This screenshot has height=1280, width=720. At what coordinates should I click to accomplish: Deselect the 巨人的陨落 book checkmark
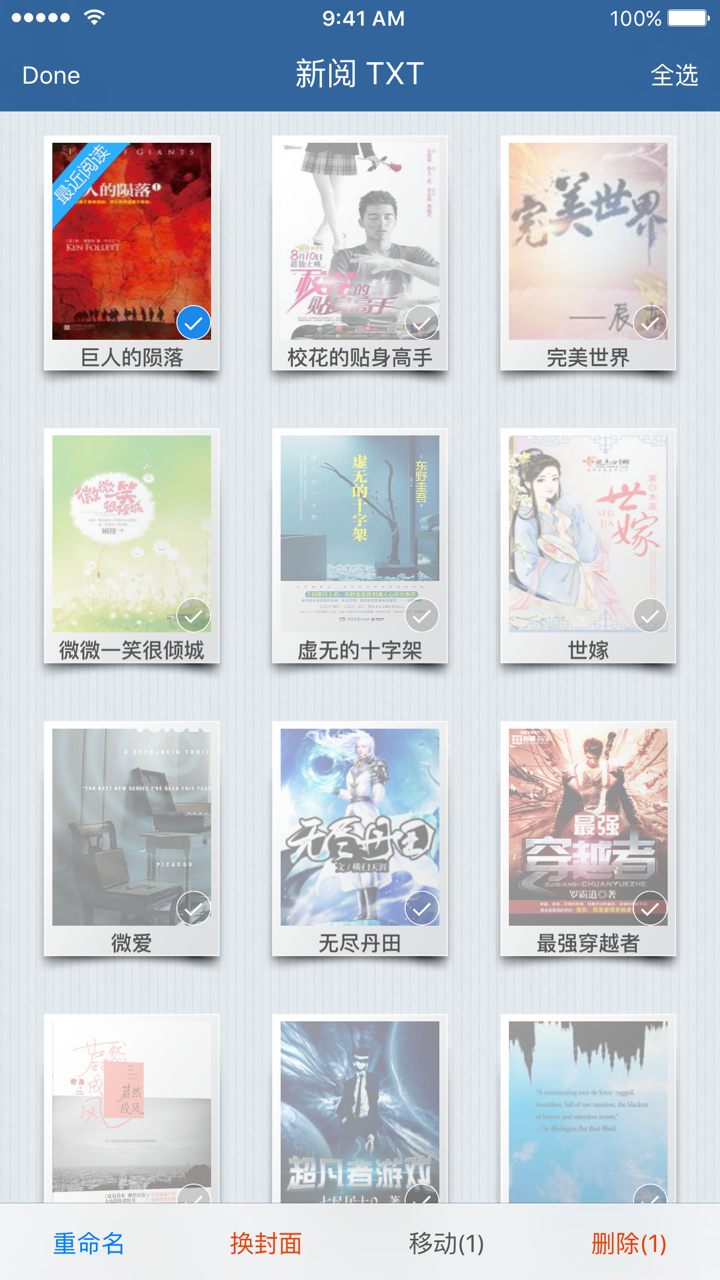point(192,322)
